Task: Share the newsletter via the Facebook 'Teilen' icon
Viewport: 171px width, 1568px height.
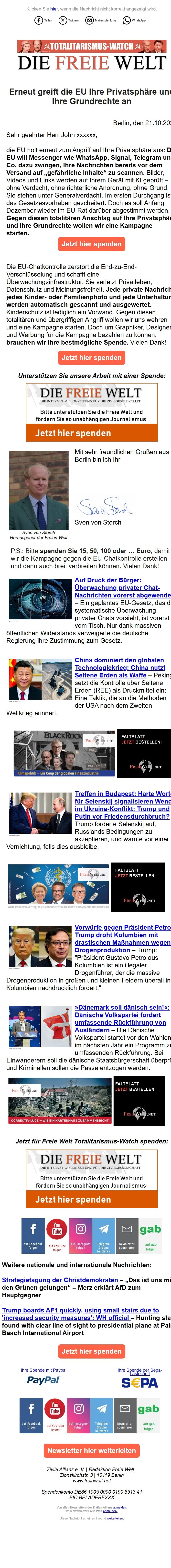Action: point(43,20)
